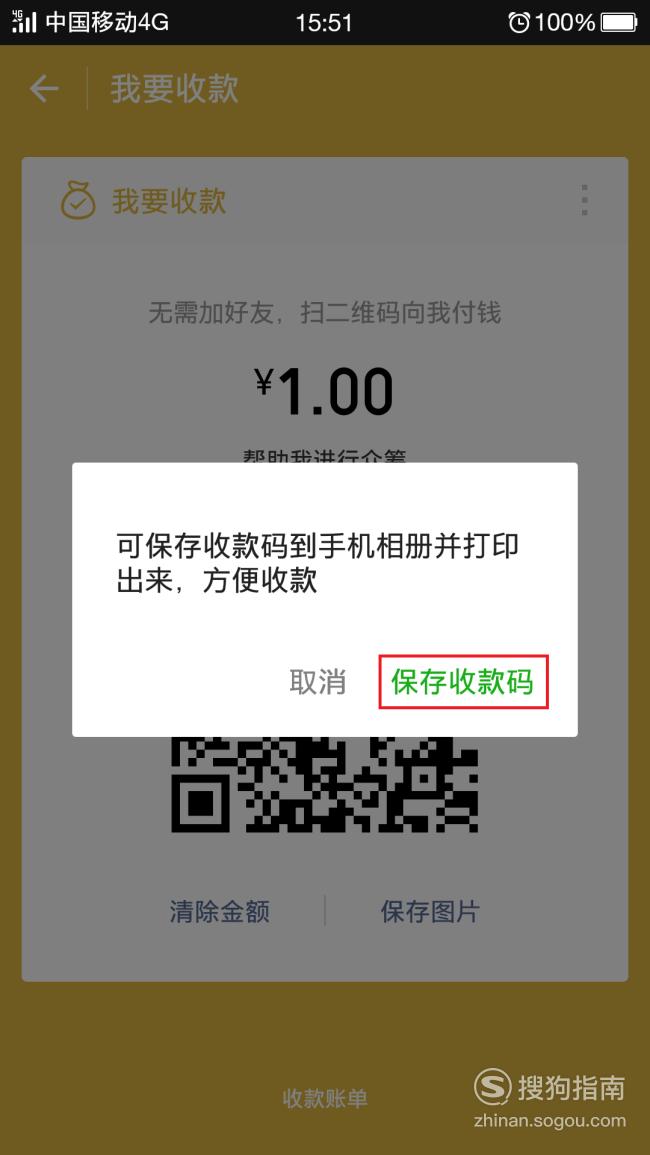
Task: Cancel the dialog with 取消
Action: (318, 682)
